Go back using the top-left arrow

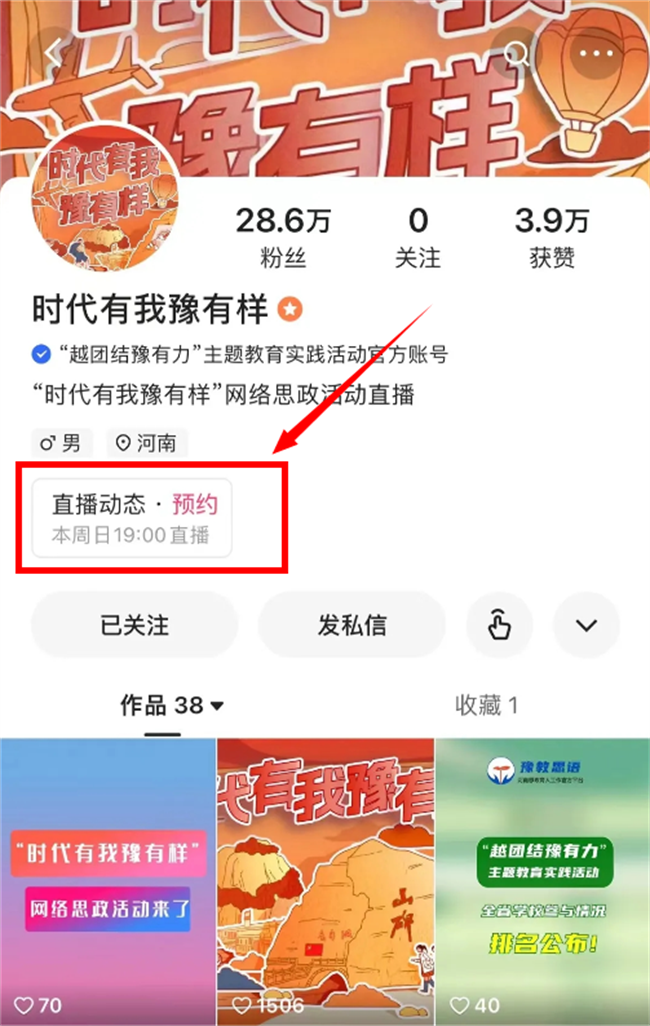(x=50, y=54)
